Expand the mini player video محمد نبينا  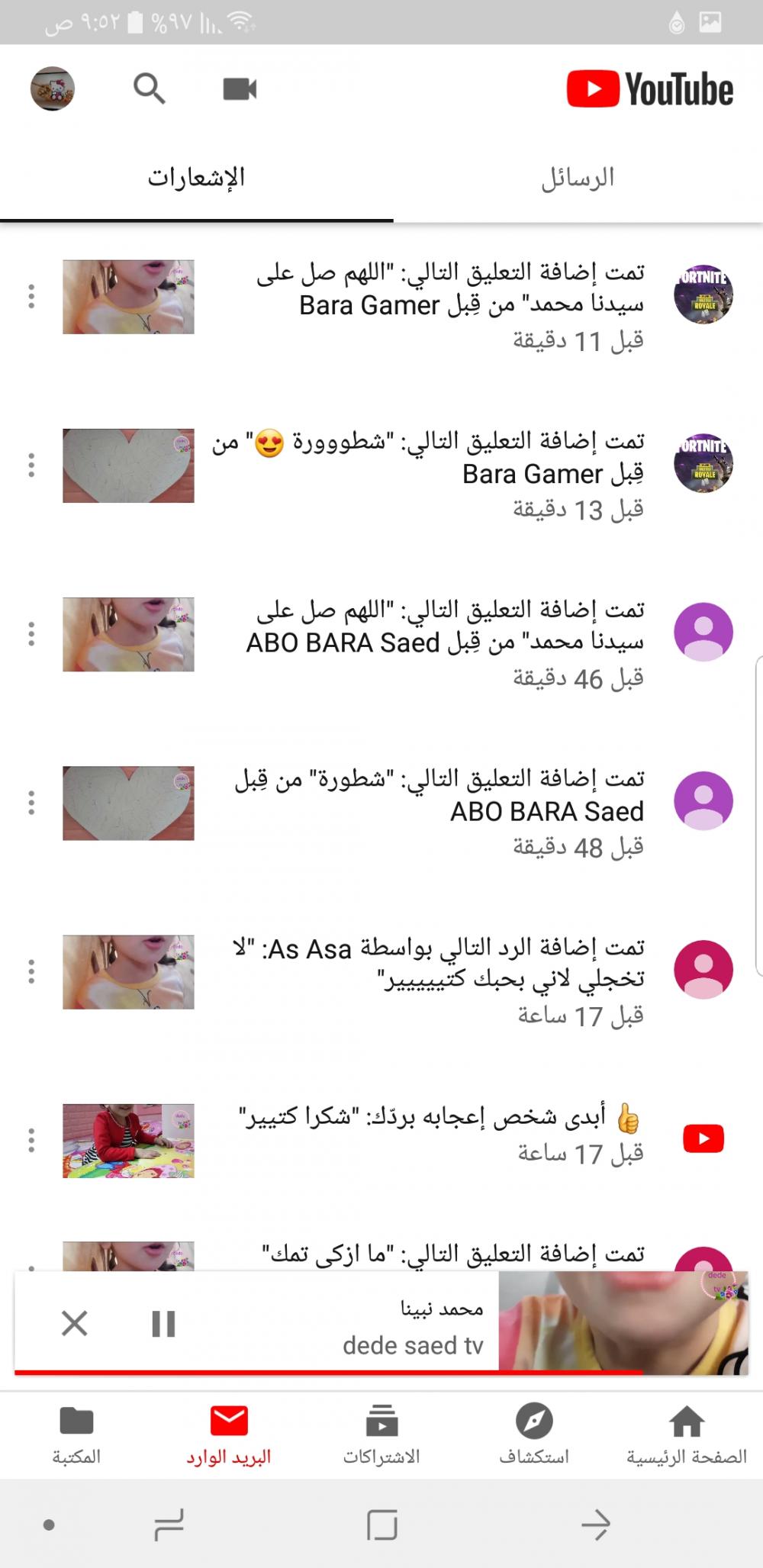pyautogui.click(x=623, y=1322)
